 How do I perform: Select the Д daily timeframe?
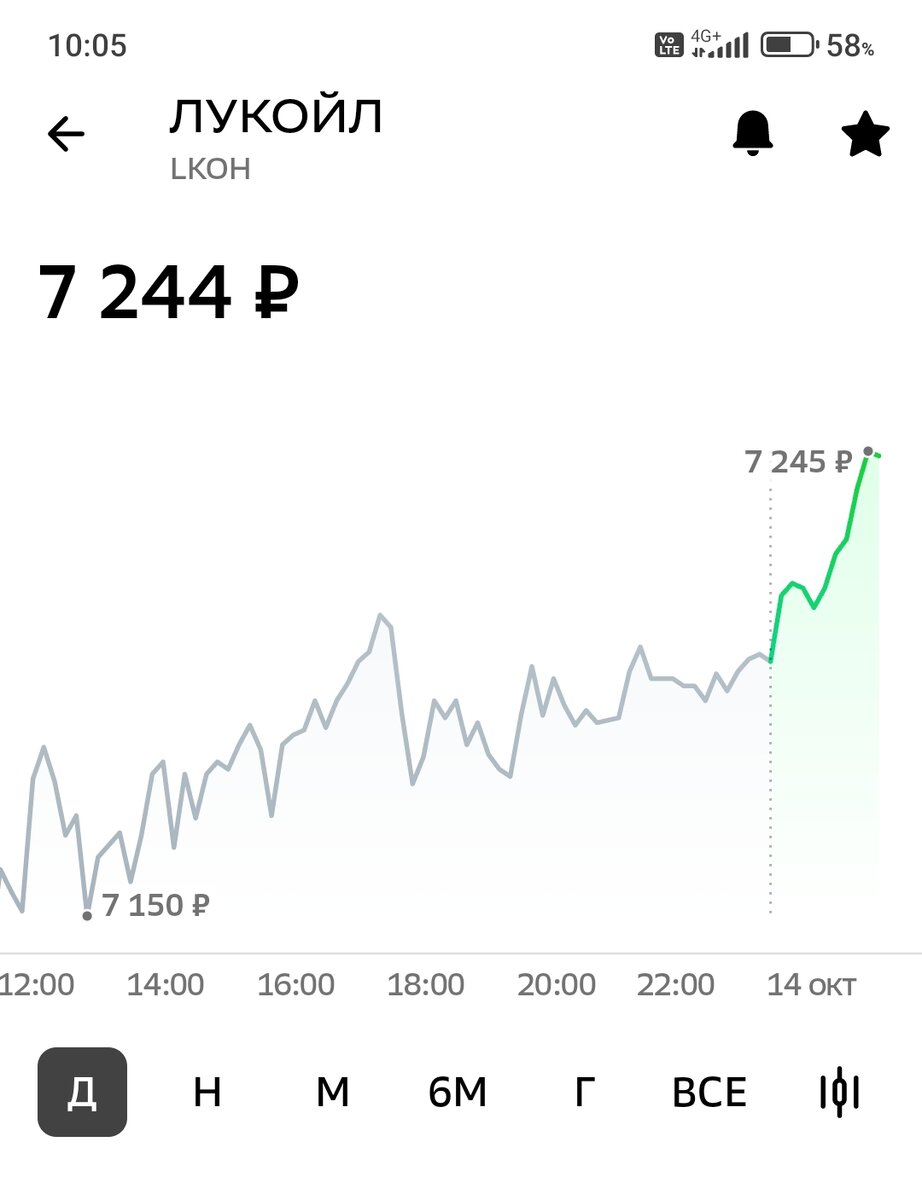point(83,1092)
